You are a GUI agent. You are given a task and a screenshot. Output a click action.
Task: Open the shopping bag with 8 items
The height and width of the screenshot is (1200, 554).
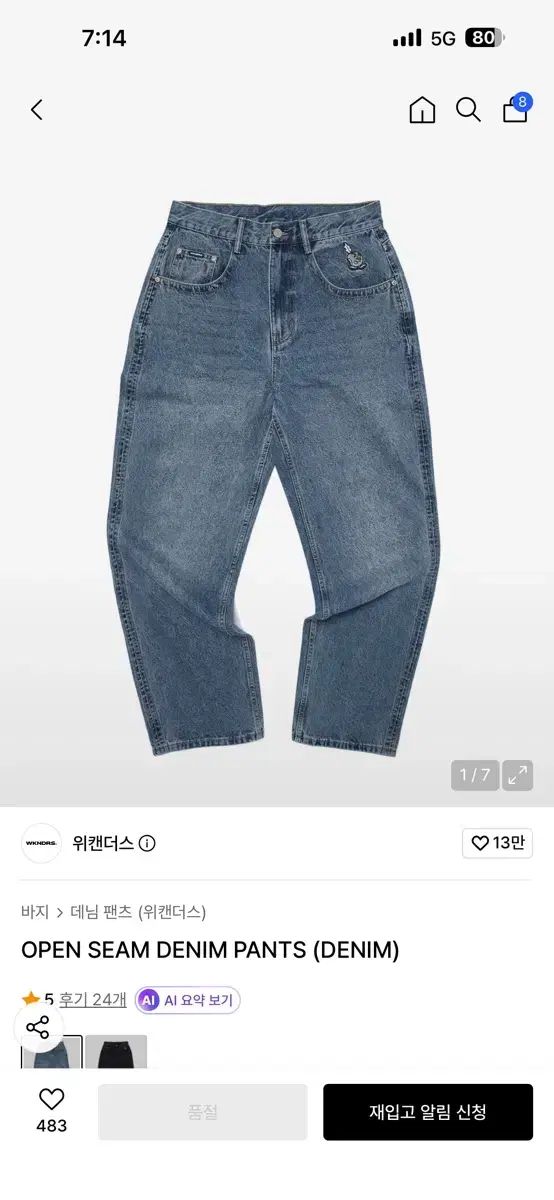(x=516, y=108)
